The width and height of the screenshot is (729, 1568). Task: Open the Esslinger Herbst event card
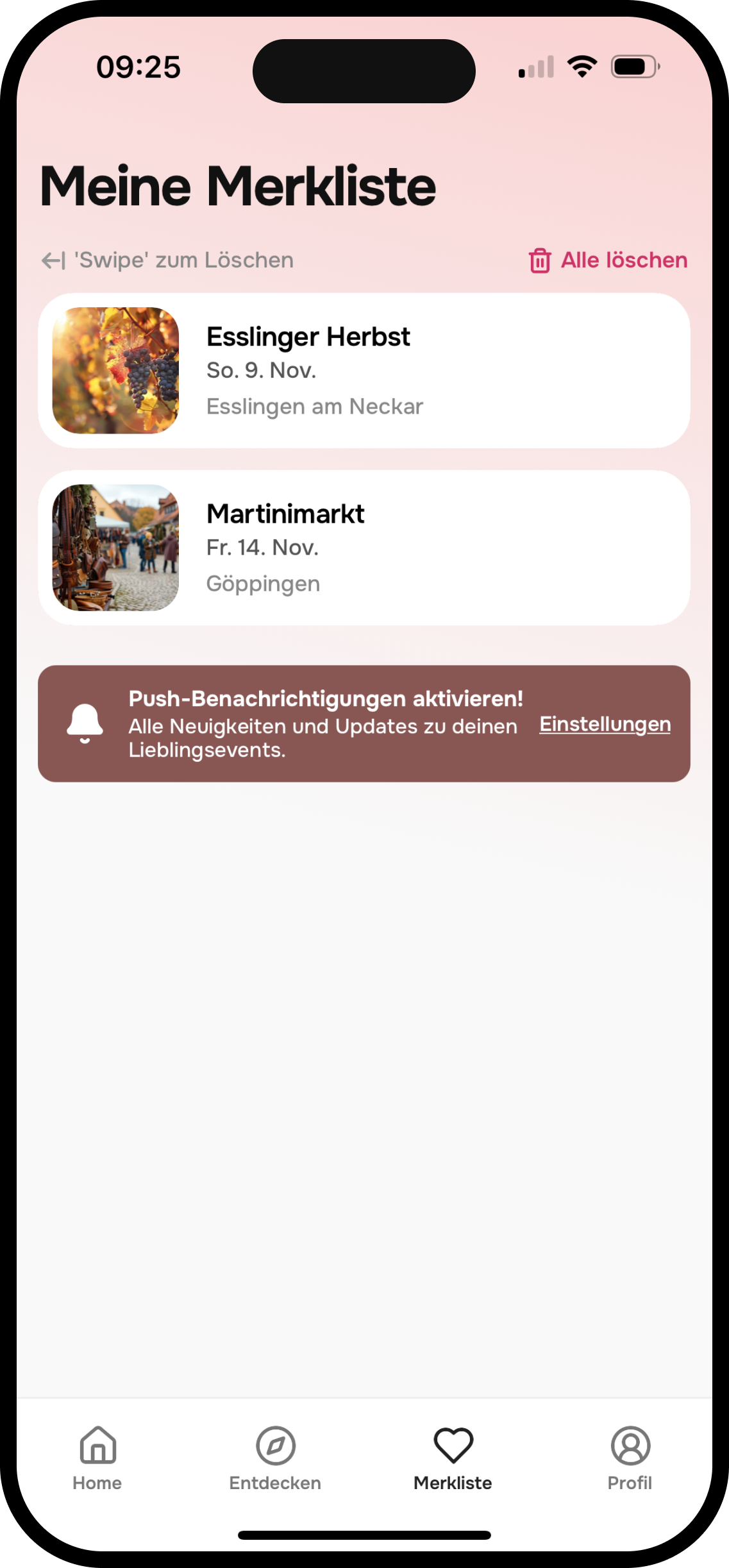coord(364,369)
